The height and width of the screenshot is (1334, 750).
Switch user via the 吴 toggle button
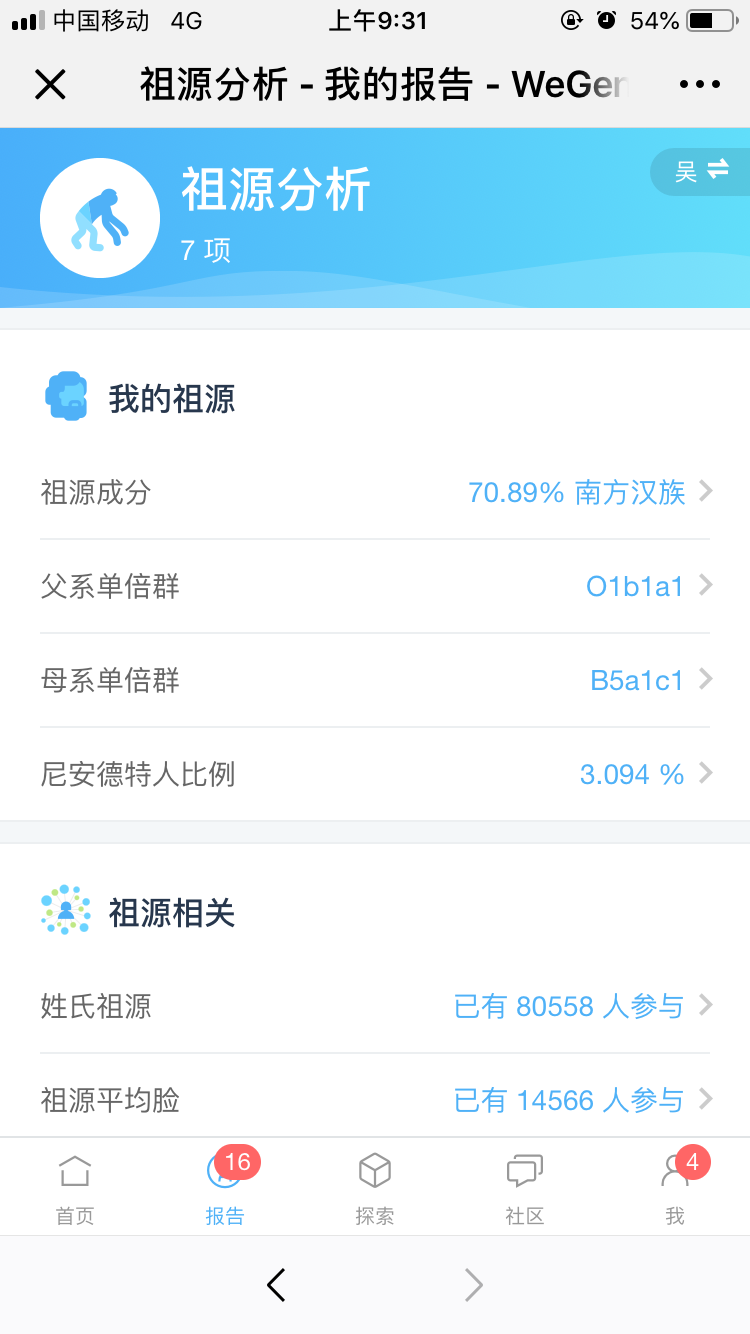click(x=700, y=171)
